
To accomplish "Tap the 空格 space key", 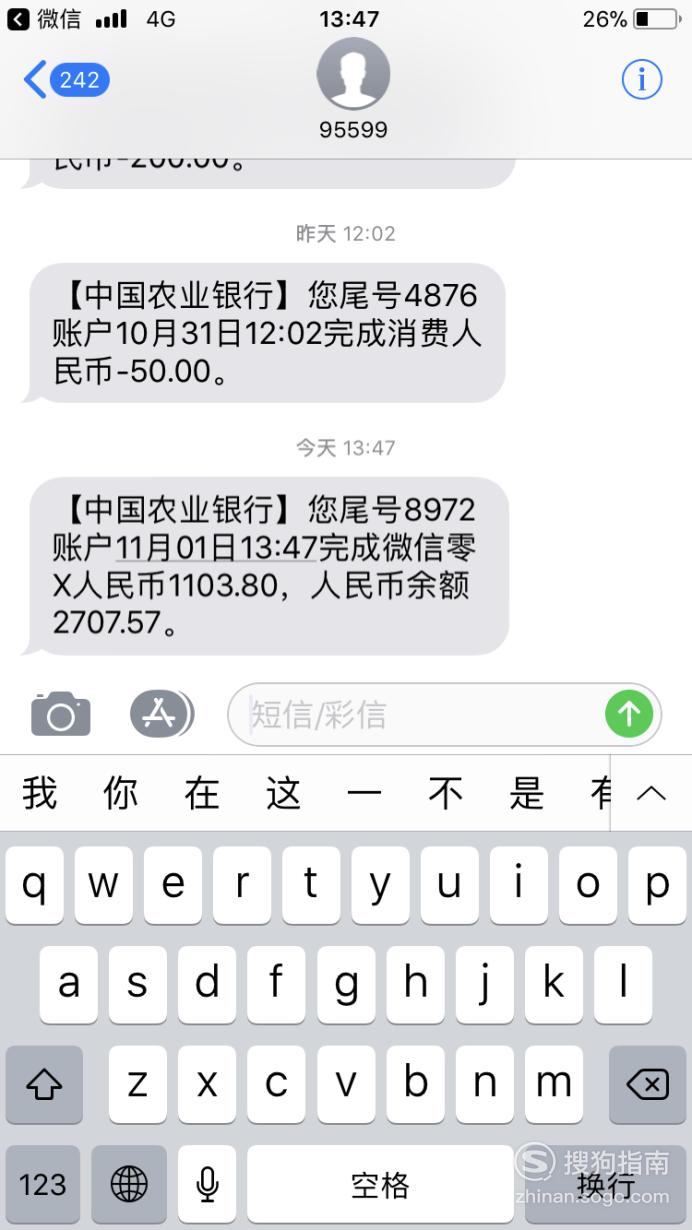I will coord(380,1184).
